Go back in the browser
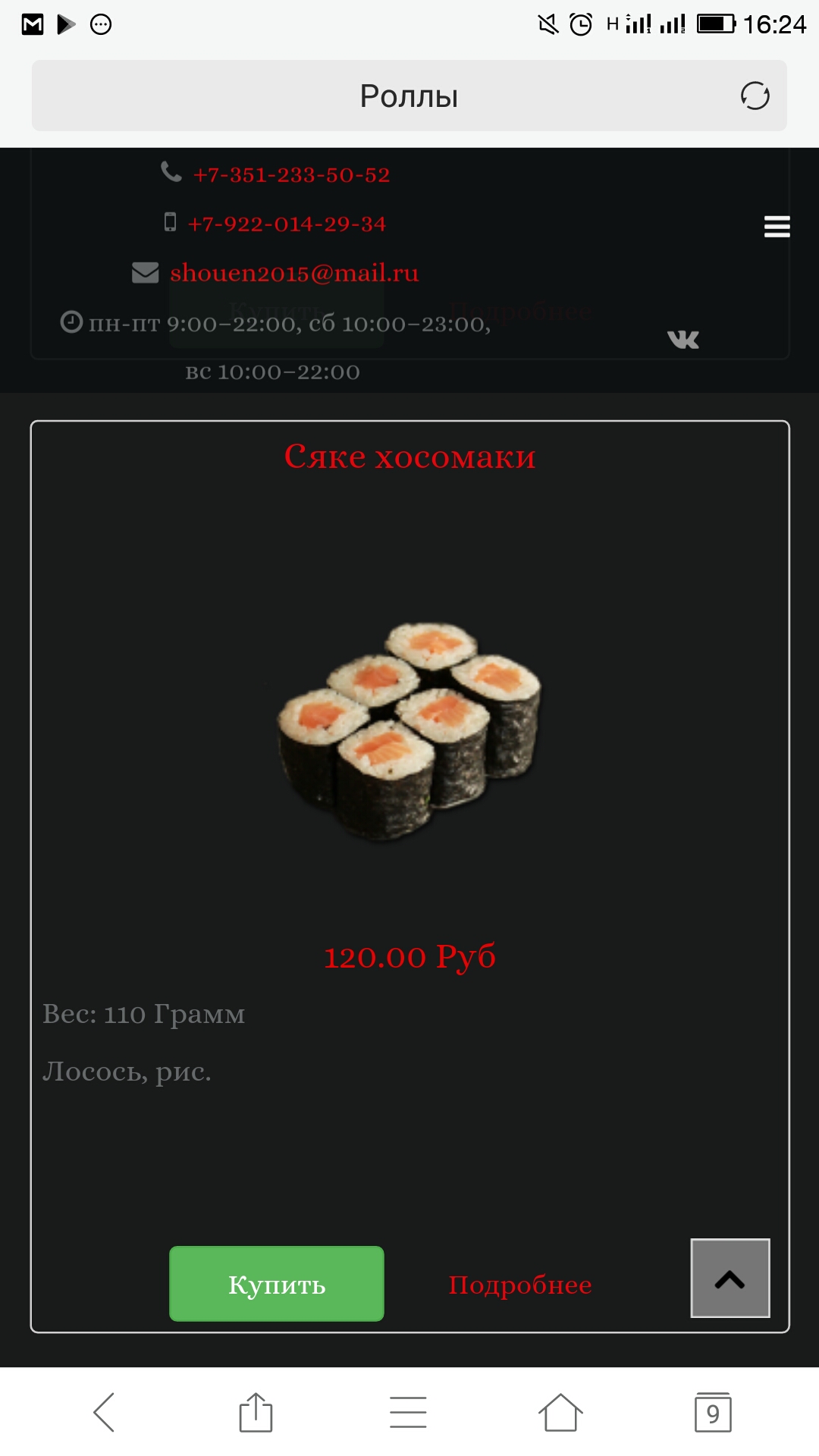This screenshot has height=1456, width=819. click(104, 1412)
